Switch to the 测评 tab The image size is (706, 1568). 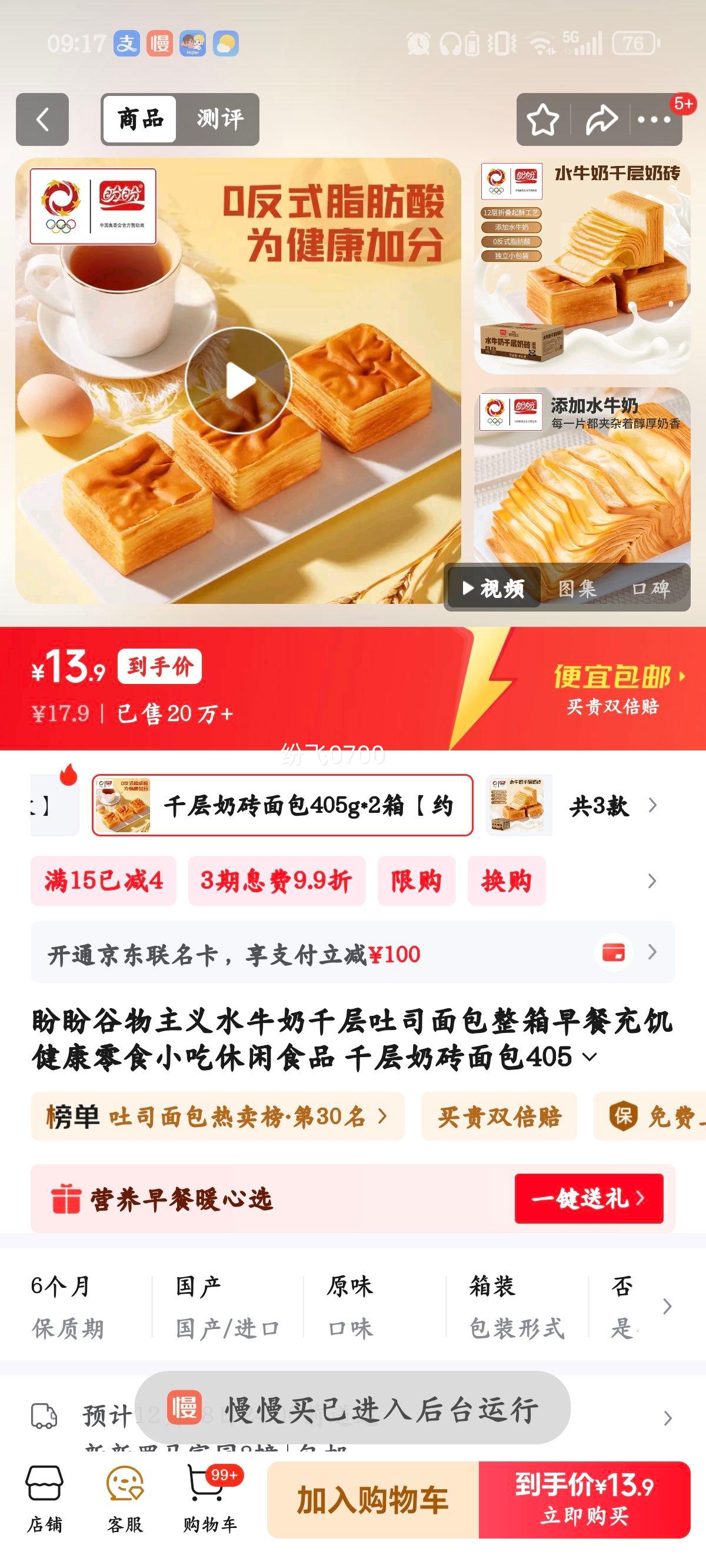(x=220, y=118)
